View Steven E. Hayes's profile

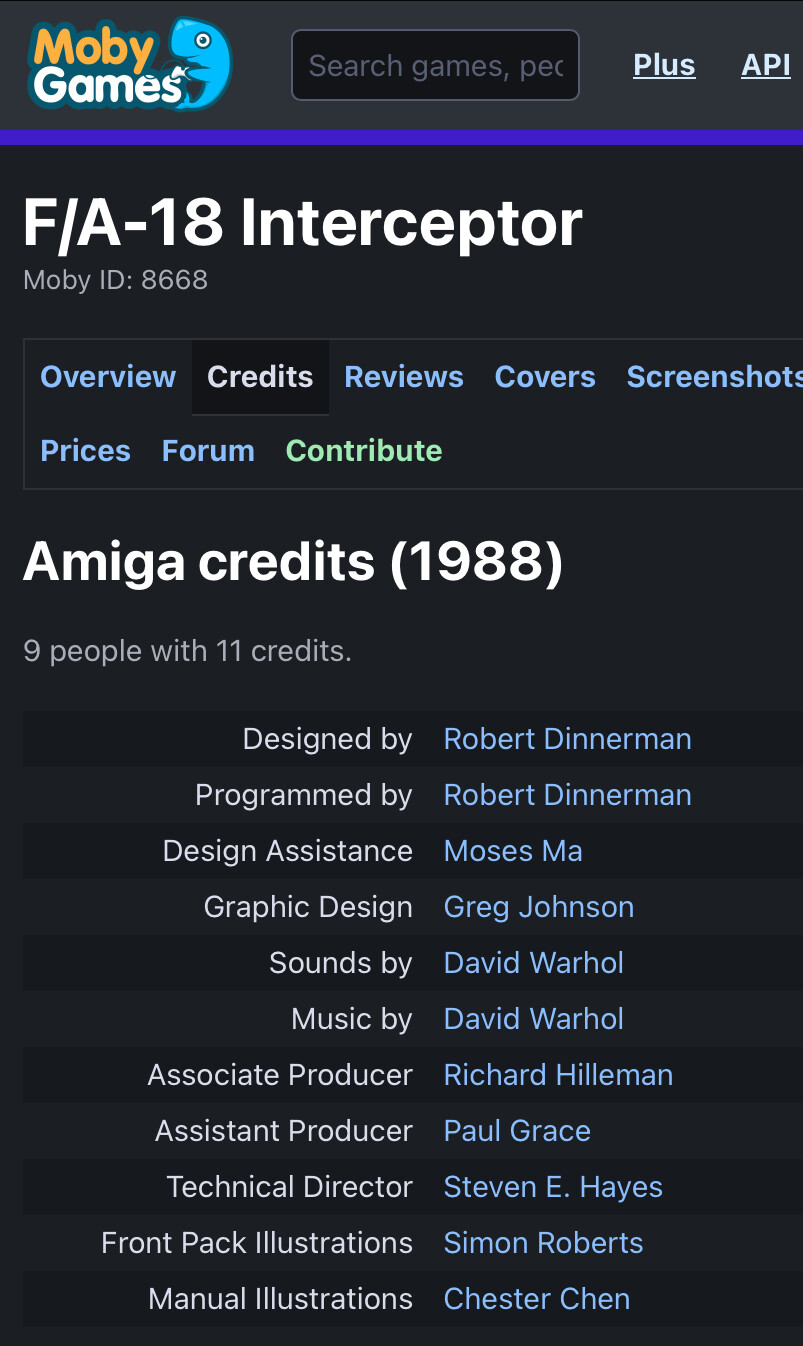click(x=553, y=1187)
